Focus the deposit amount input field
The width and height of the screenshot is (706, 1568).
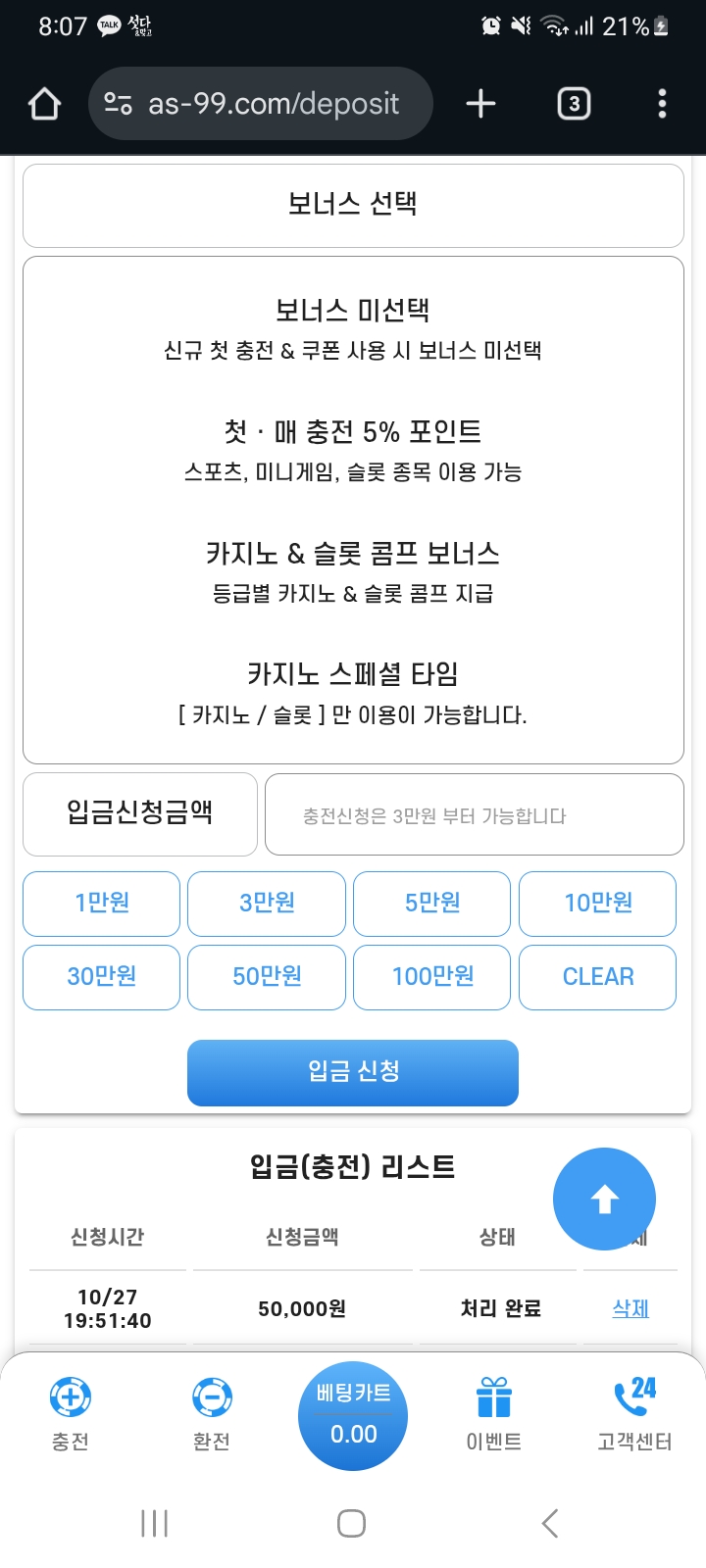click(474, 815)
